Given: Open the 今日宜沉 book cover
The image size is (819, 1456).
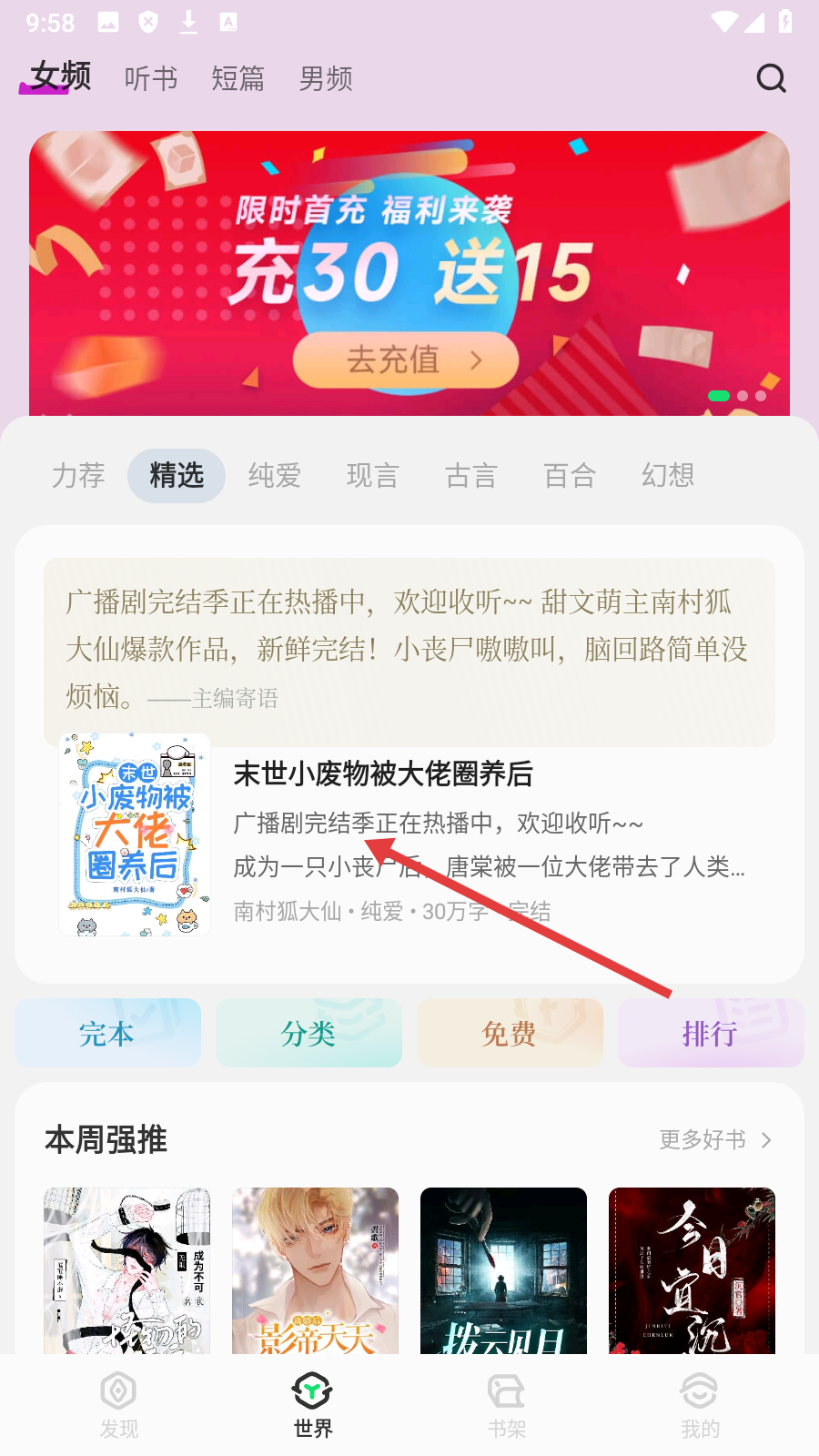Looking at the screenshot, I should (692, 1269).
